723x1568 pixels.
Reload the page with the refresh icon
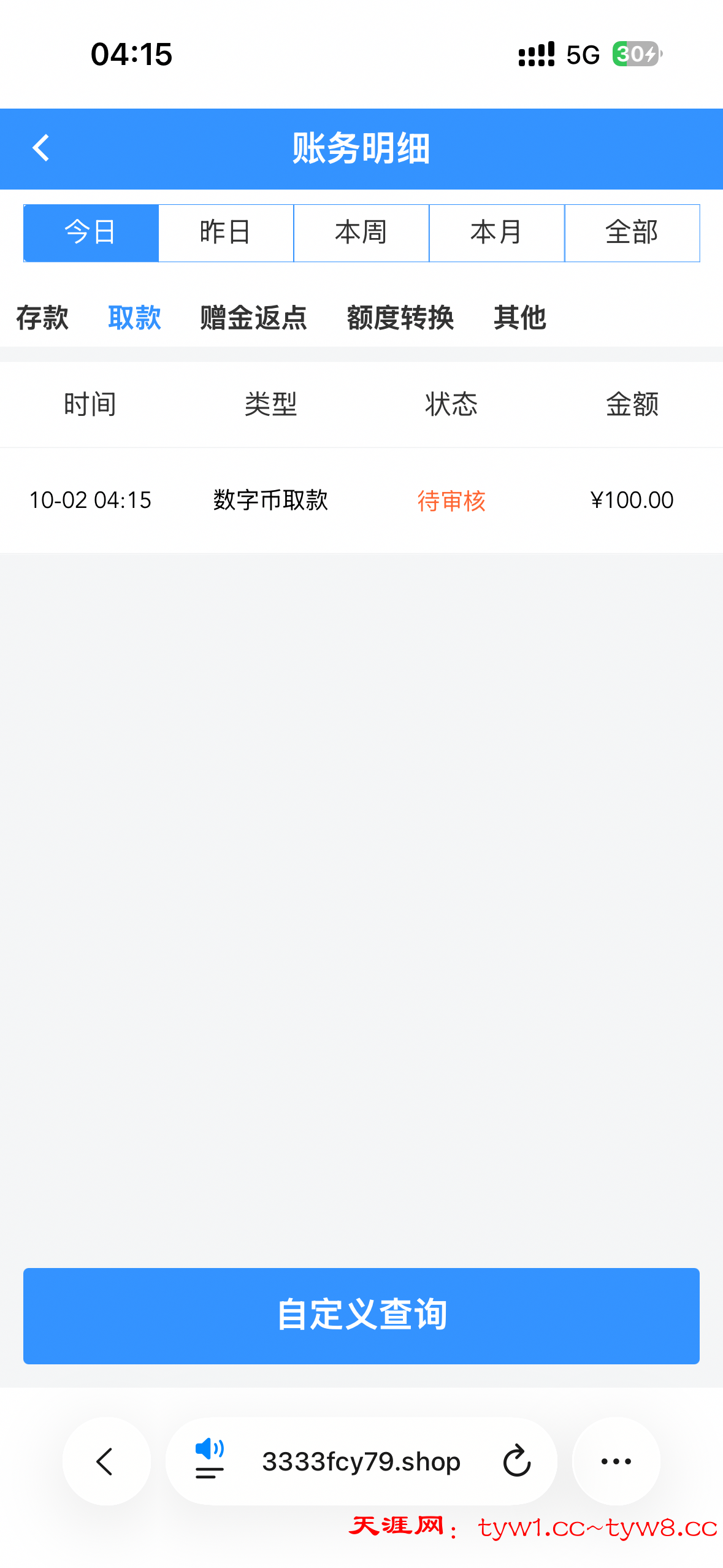[516, 1461]
